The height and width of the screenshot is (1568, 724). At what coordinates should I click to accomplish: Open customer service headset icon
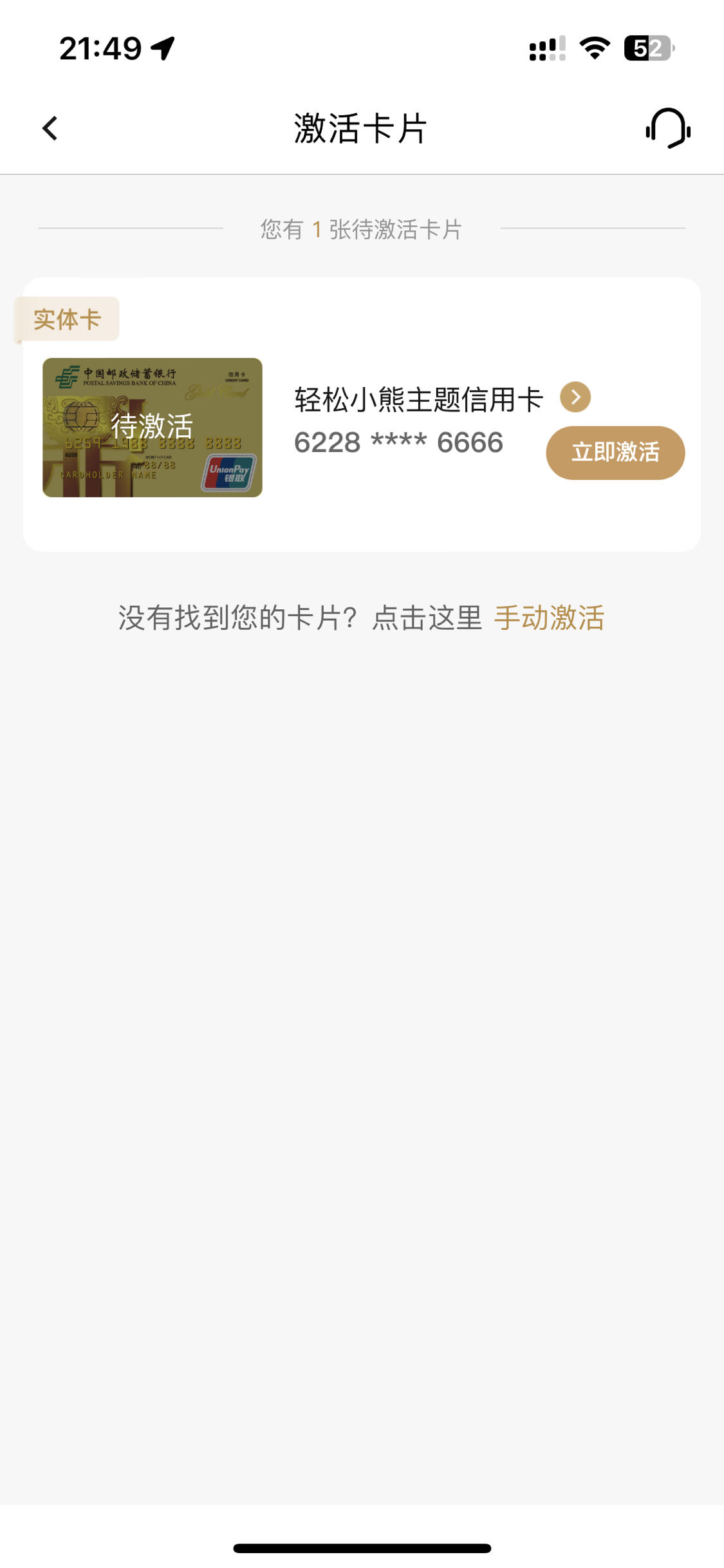[668, 128]
